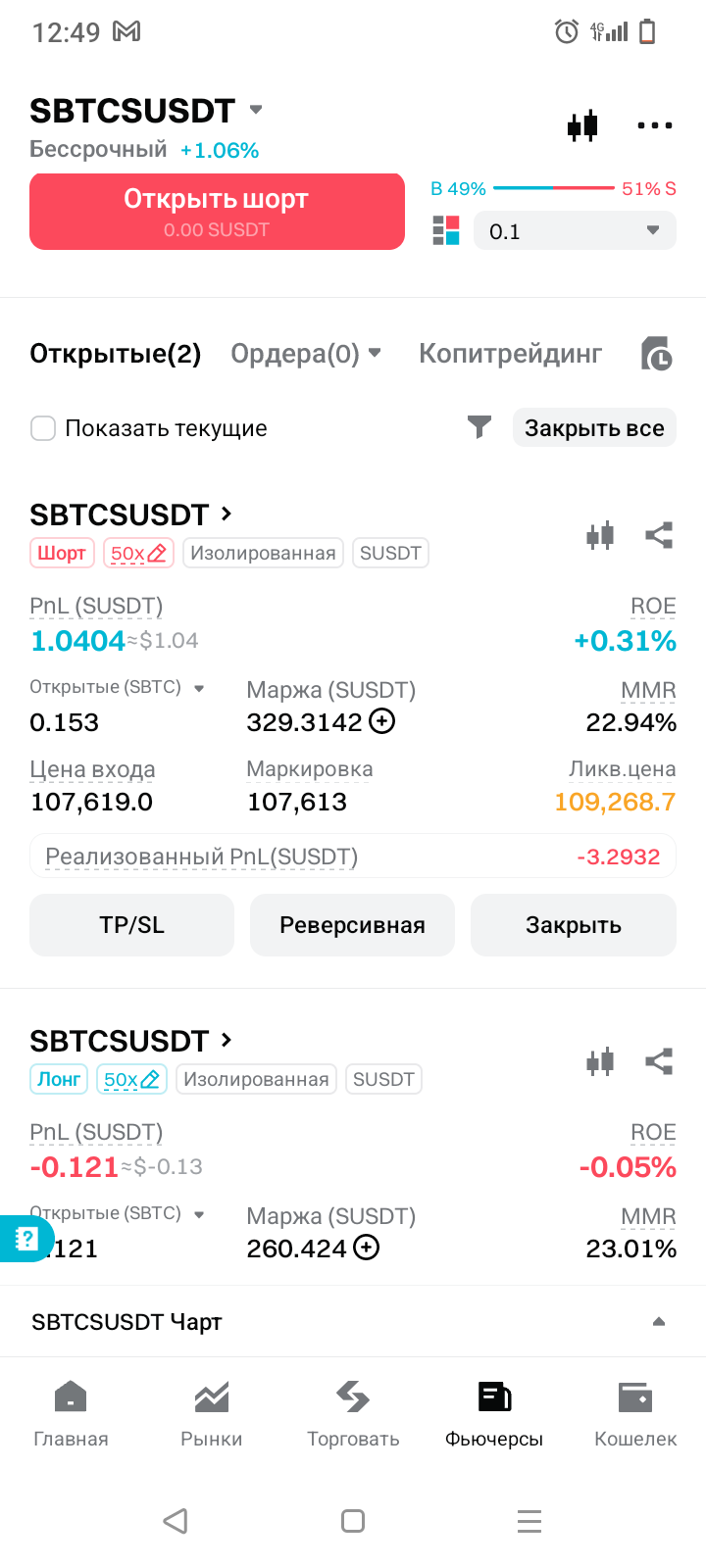706x1568 pixels.
Task: Set TP/SL for the short position
Action: coord(131,925)
